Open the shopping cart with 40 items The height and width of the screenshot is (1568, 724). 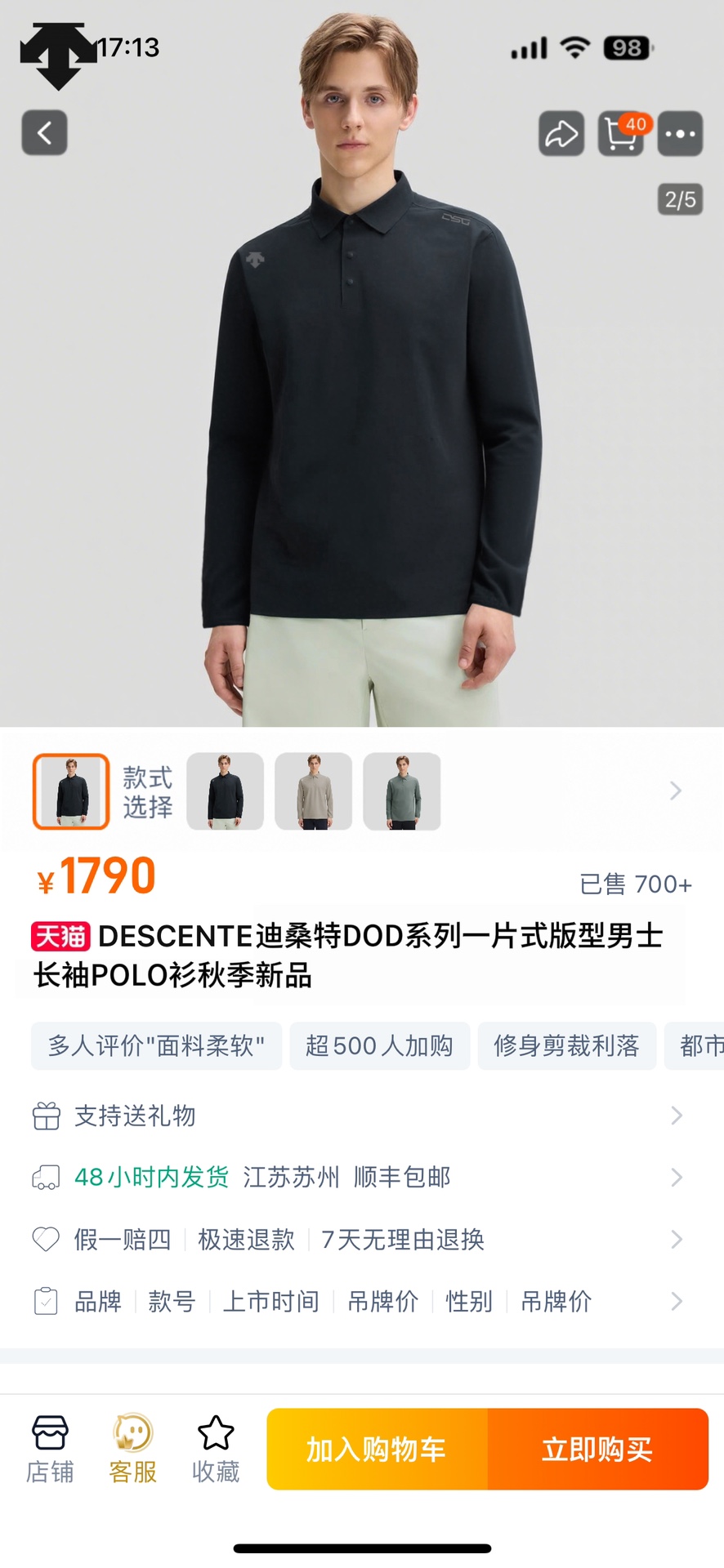(621, 133)
